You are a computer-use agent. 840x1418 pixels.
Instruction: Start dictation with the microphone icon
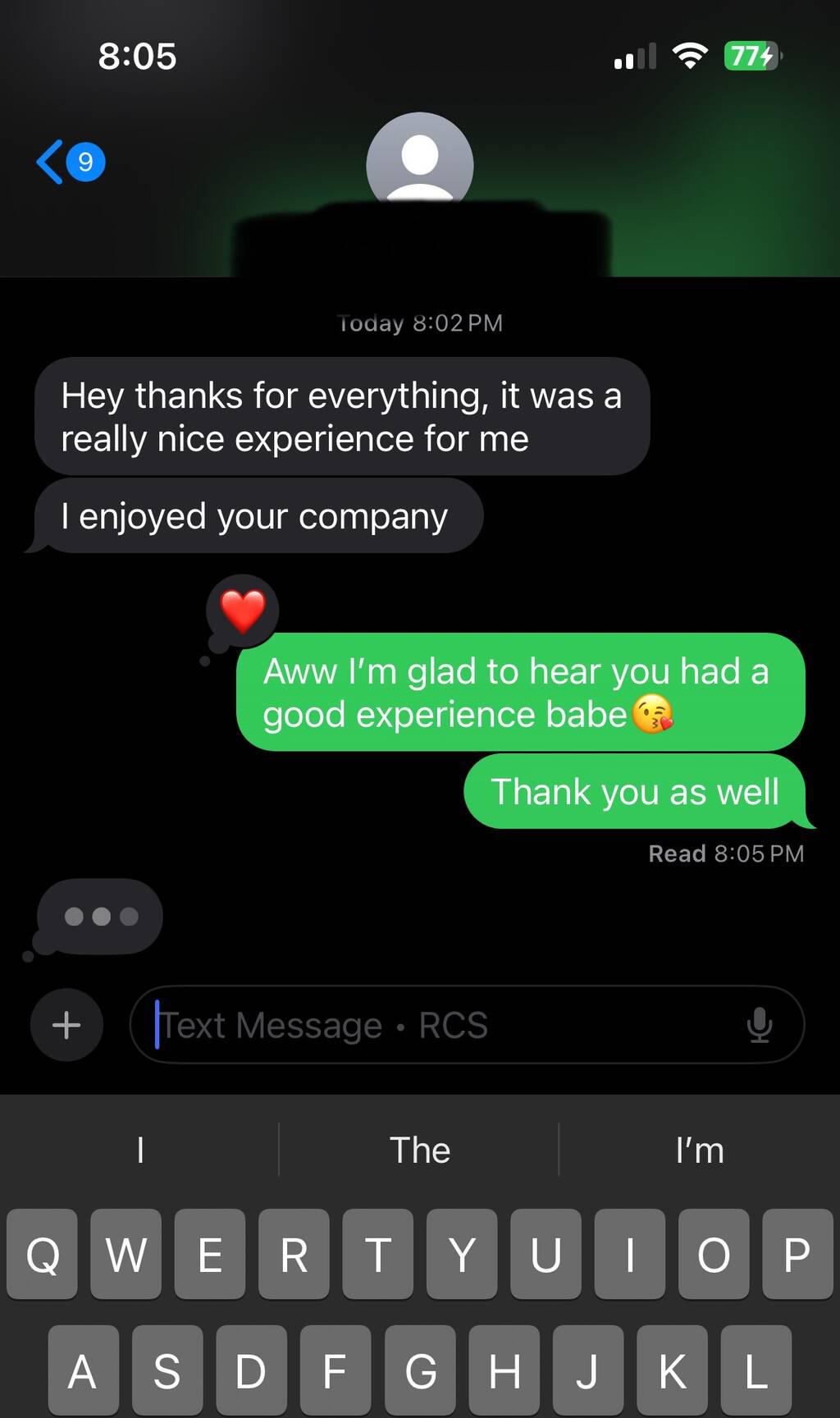[760, 1025]
